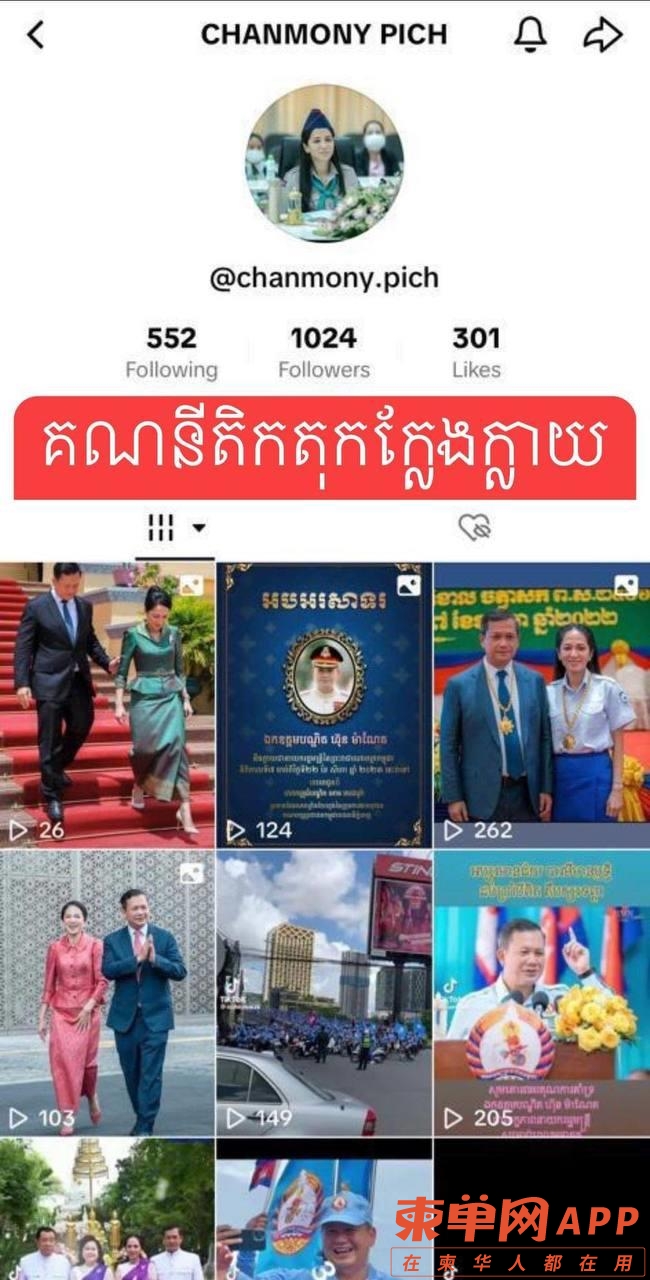Go back using the top-left arrow
Screen dimensions: 650x1280
36,35
